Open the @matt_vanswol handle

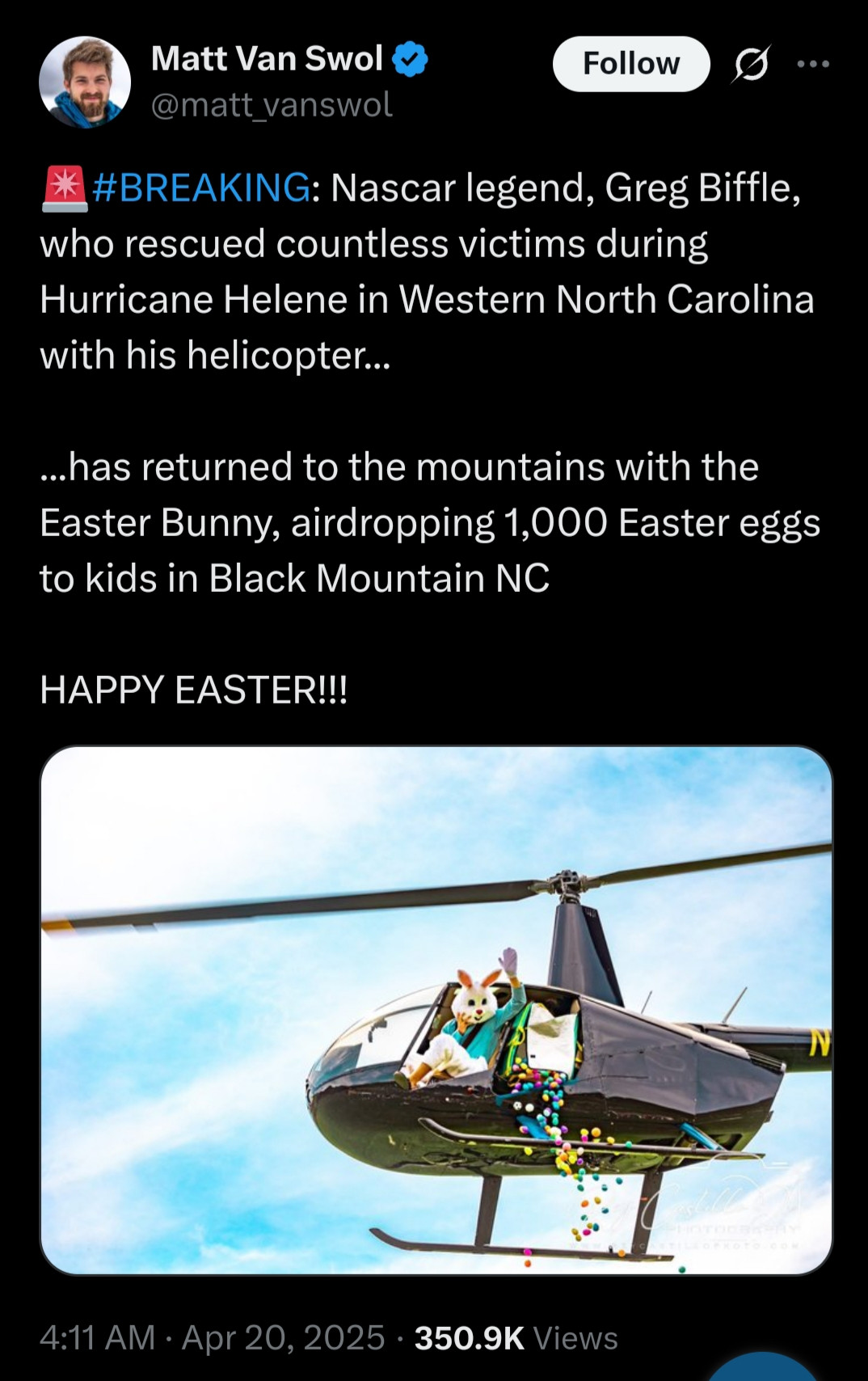click(x=272, y=105)
